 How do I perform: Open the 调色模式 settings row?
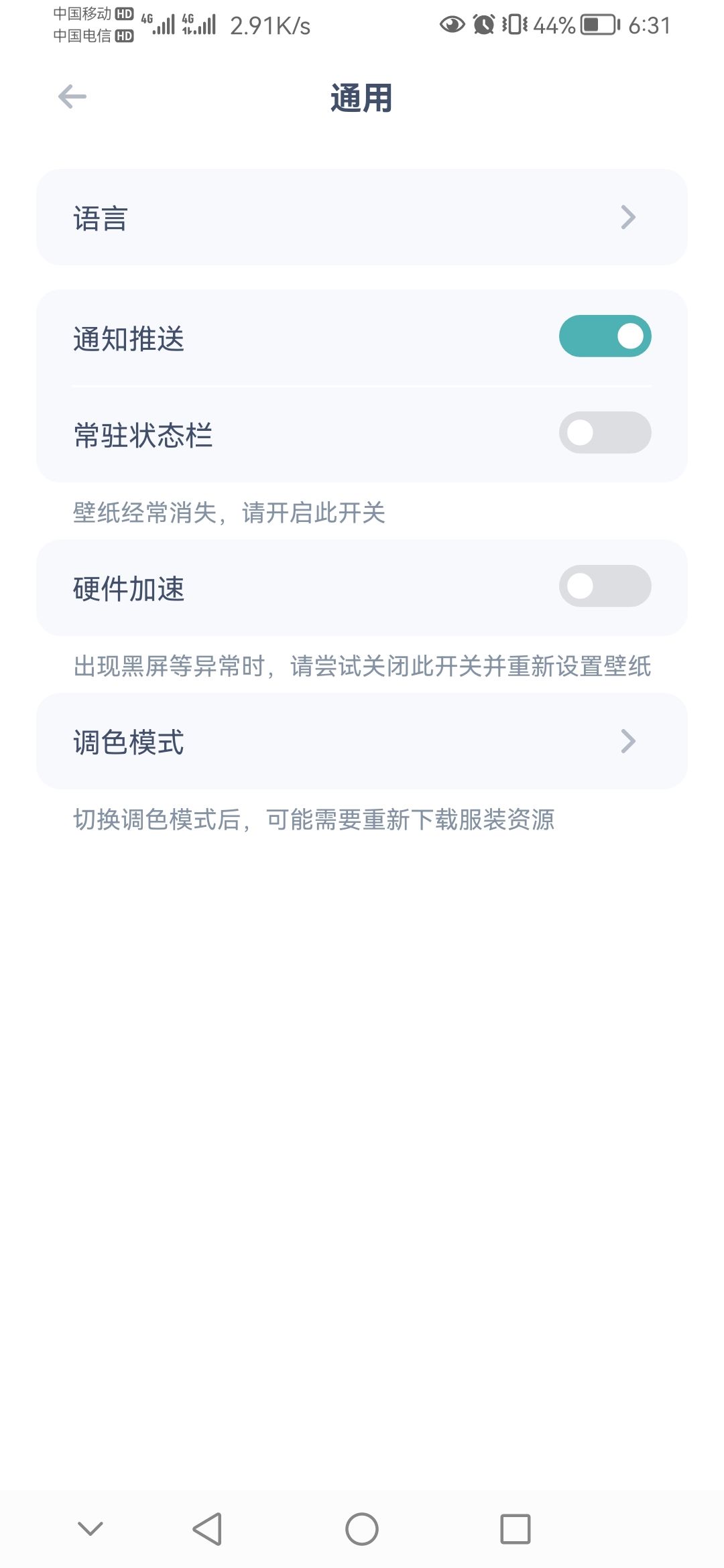pos(268,740)
